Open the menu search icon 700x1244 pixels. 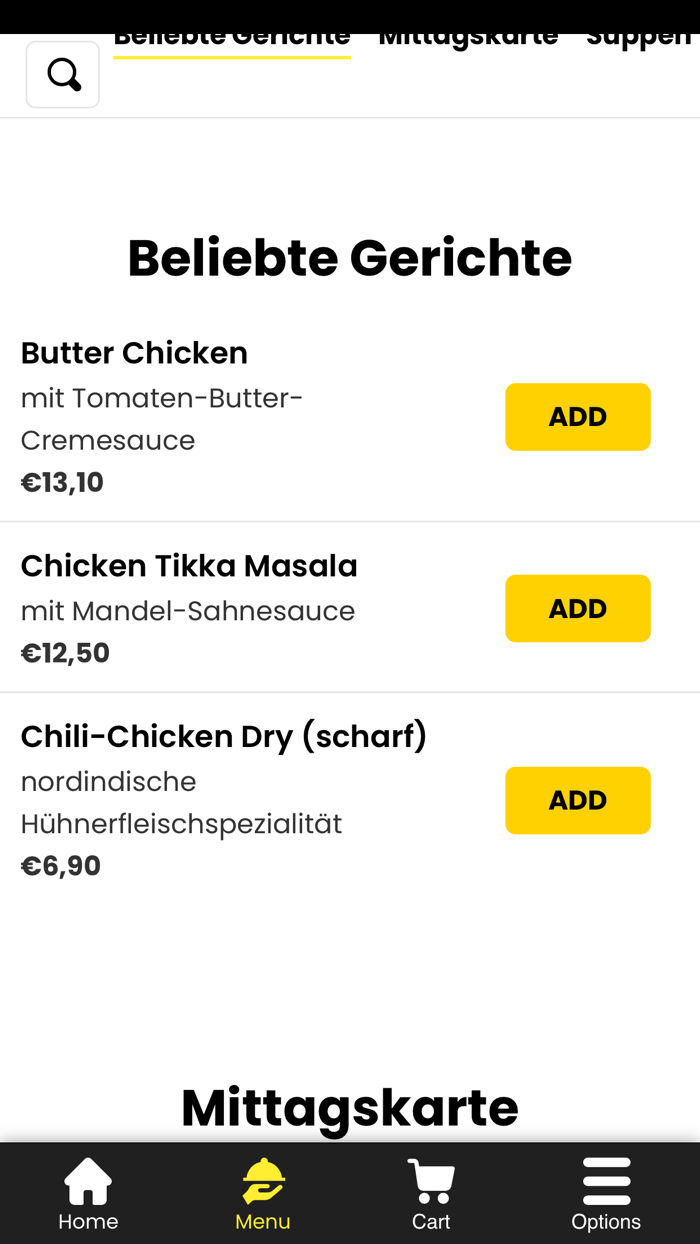point(63,75)
